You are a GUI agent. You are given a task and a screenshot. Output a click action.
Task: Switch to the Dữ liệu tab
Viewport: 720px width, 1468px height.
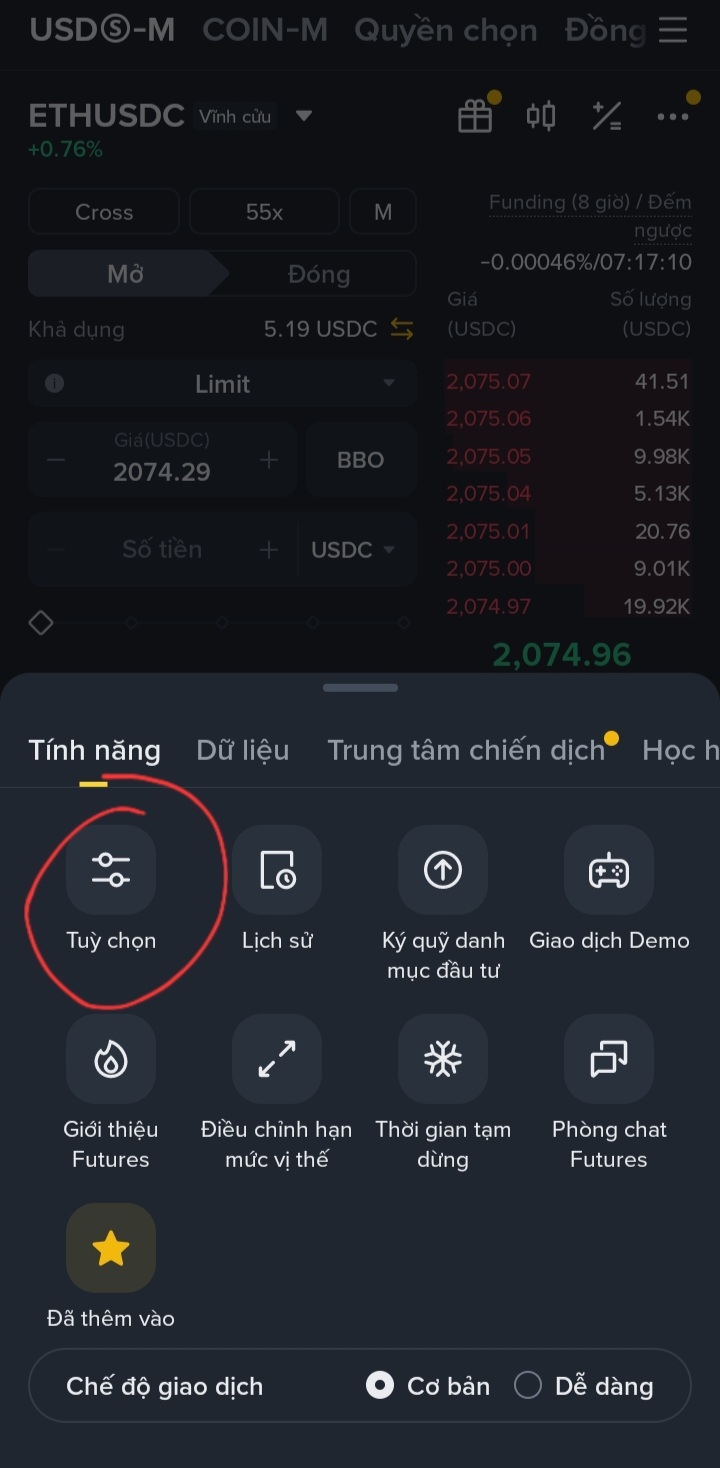point(243,750)
